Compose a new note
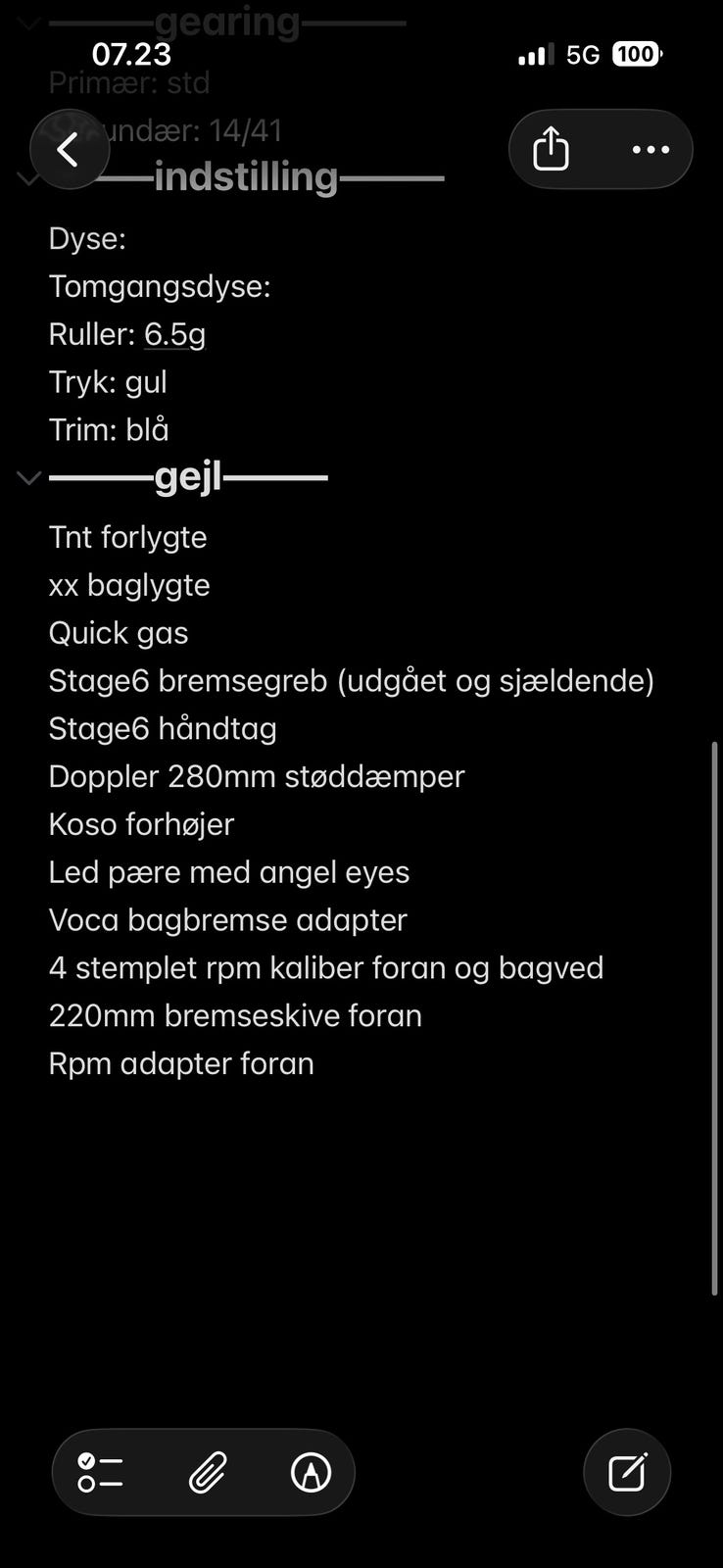The image size is (723, 1568). 627,1473
